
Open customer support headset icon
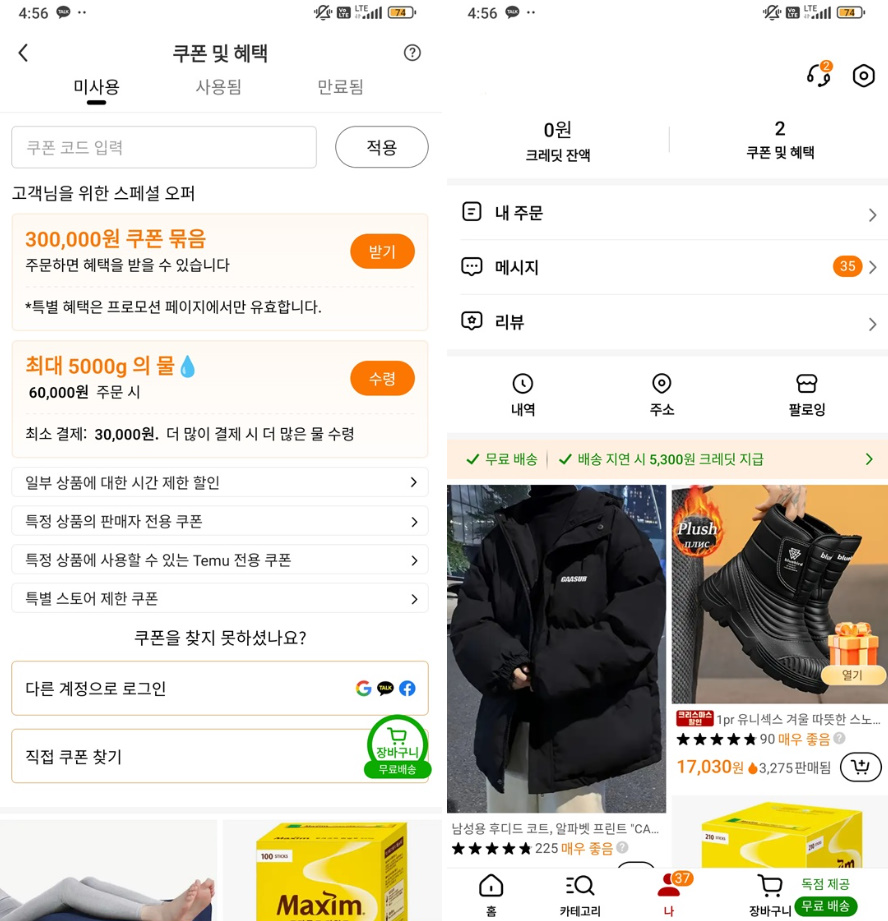pos(818,75)
